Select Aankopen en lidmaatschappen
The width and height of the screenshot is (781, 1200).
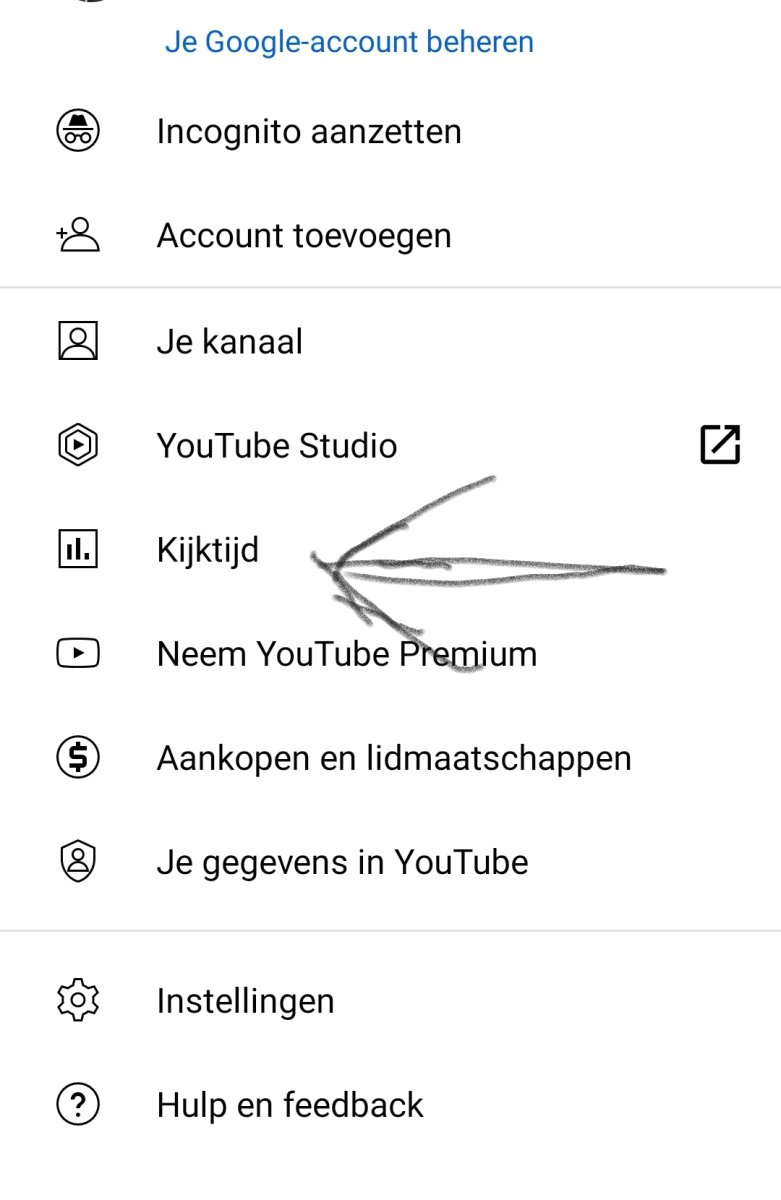tap(393, 757)
